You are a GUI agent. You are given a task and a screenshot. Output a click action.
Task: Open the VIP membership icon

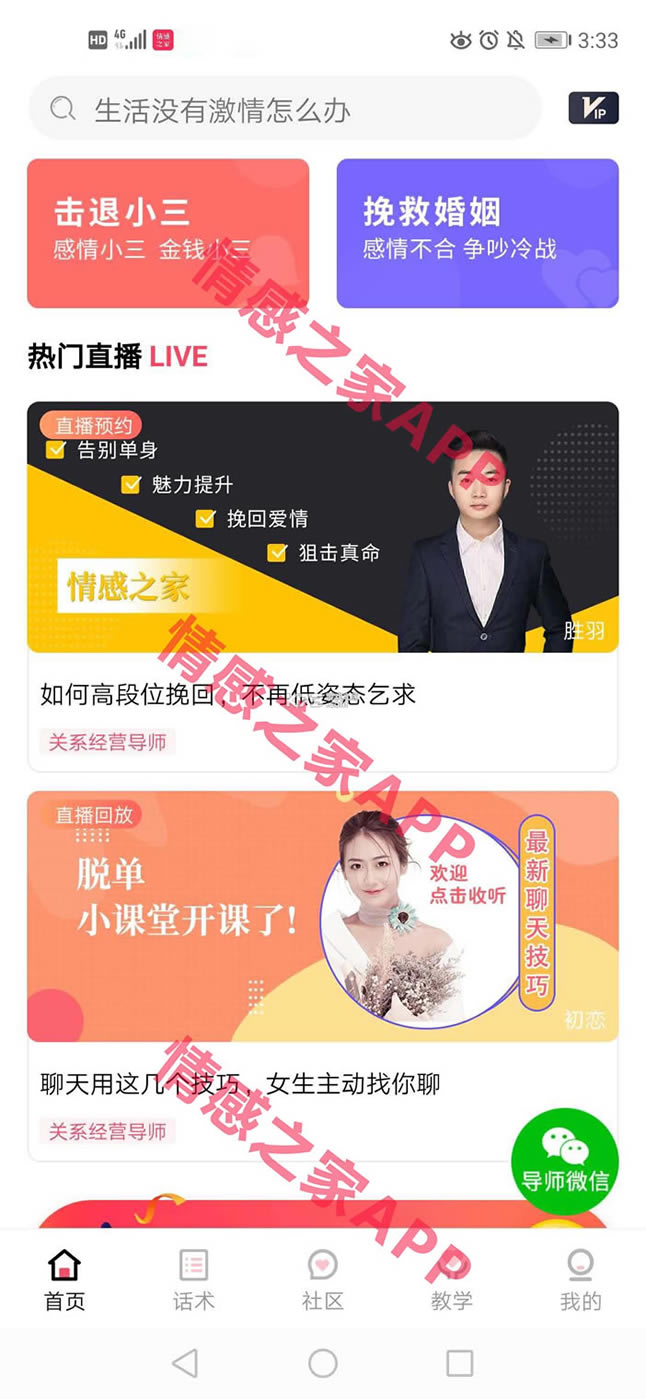pyautogui.click(x=593, y=108)
